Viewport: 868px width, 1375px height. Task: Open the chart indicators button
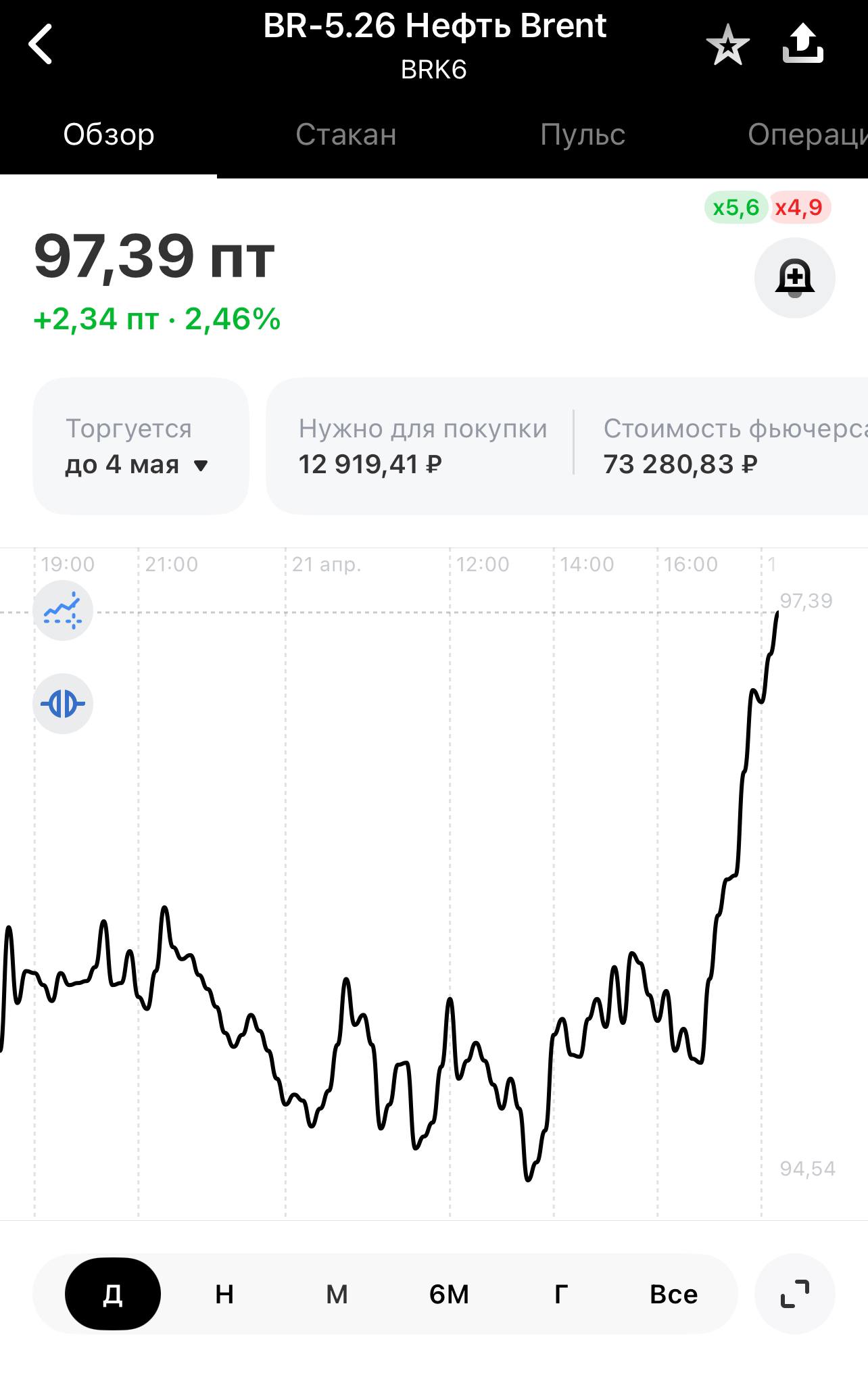coord(63,610)
